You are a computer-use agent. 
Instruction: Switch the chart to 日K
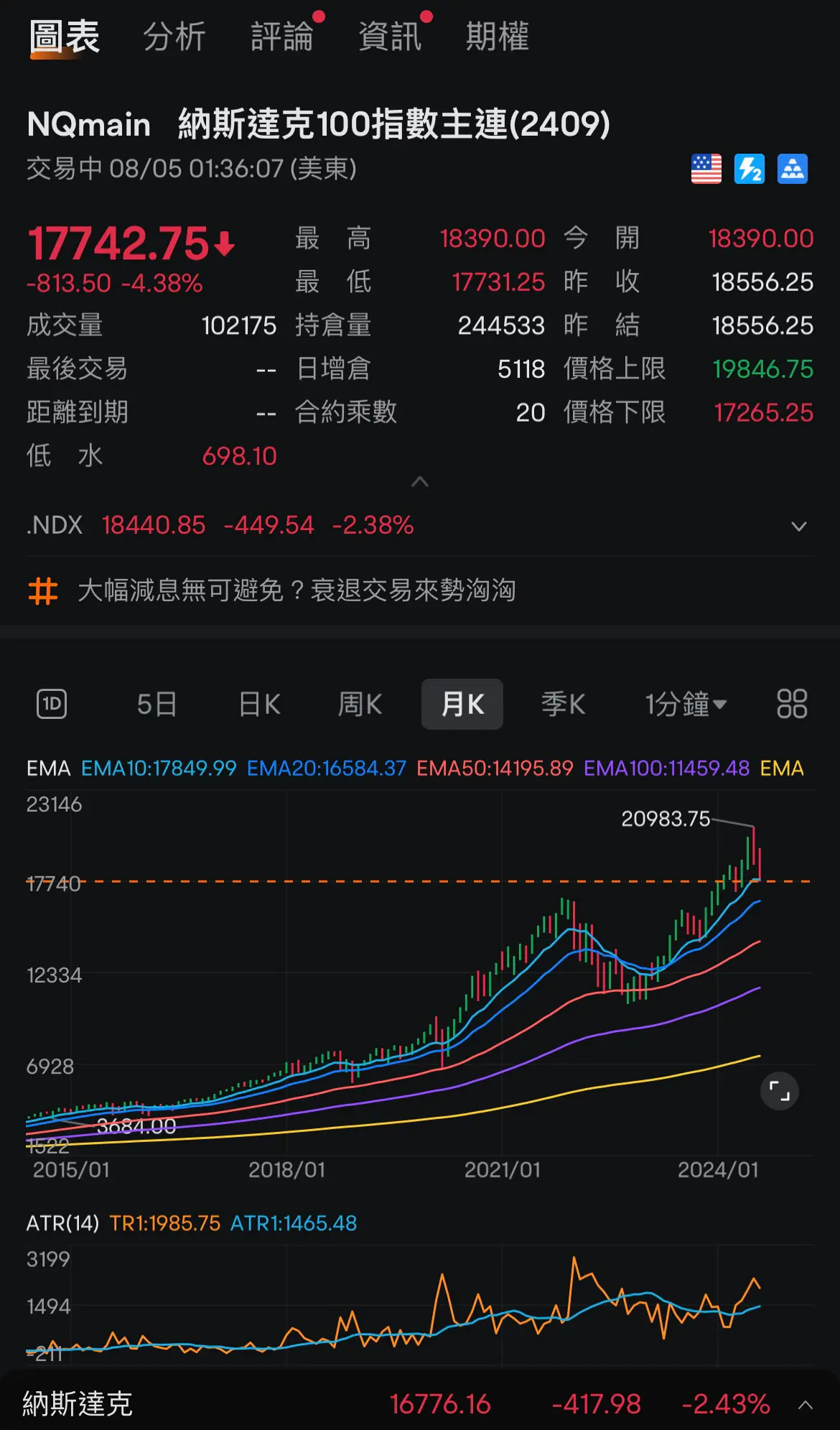(259, 705)
